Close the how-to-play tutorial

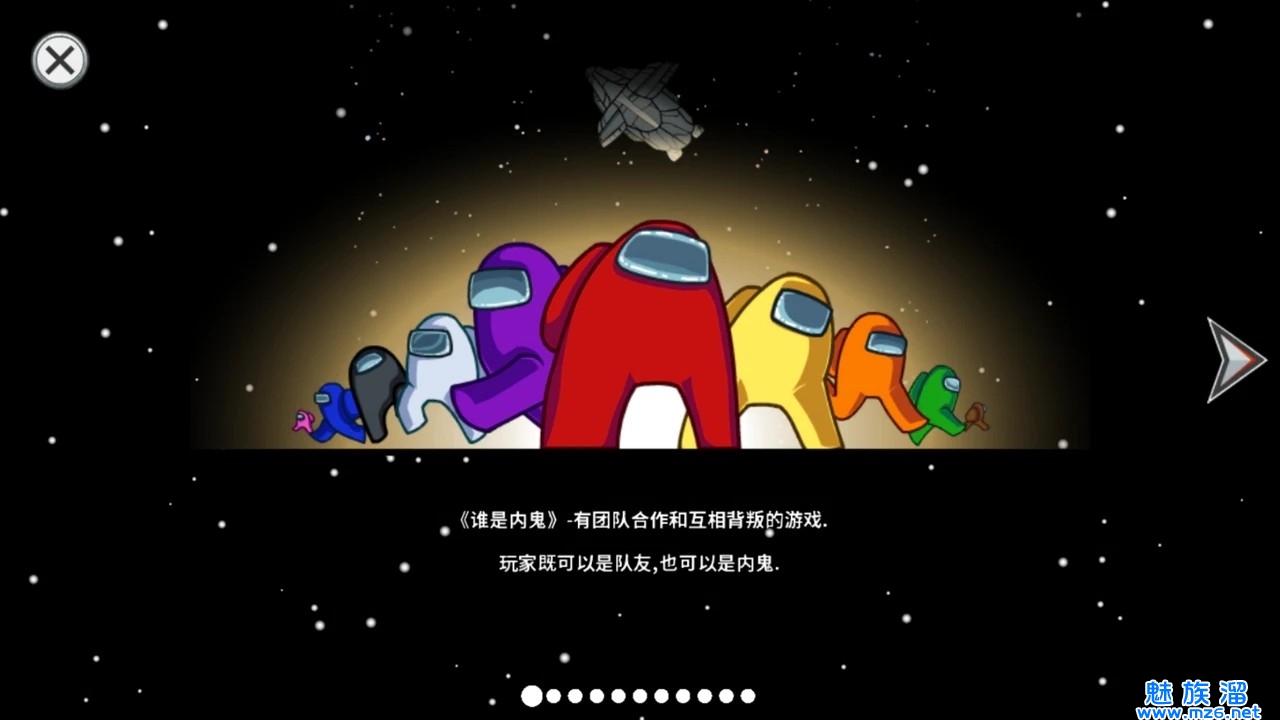point(60,61)
